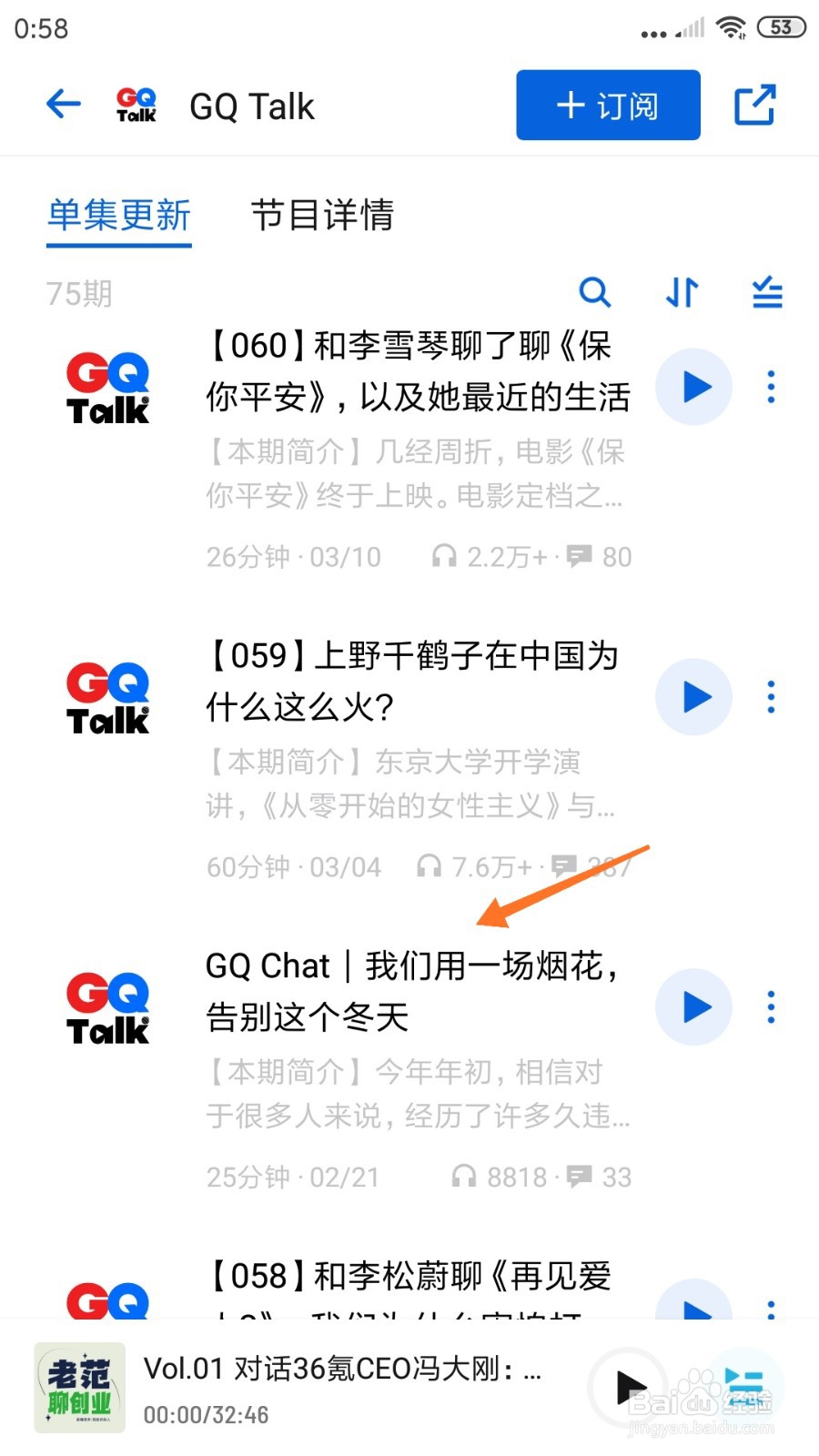Open search within GQ Talk episodes
Viewport: 819px width, 1456px height.
point(595,293)
